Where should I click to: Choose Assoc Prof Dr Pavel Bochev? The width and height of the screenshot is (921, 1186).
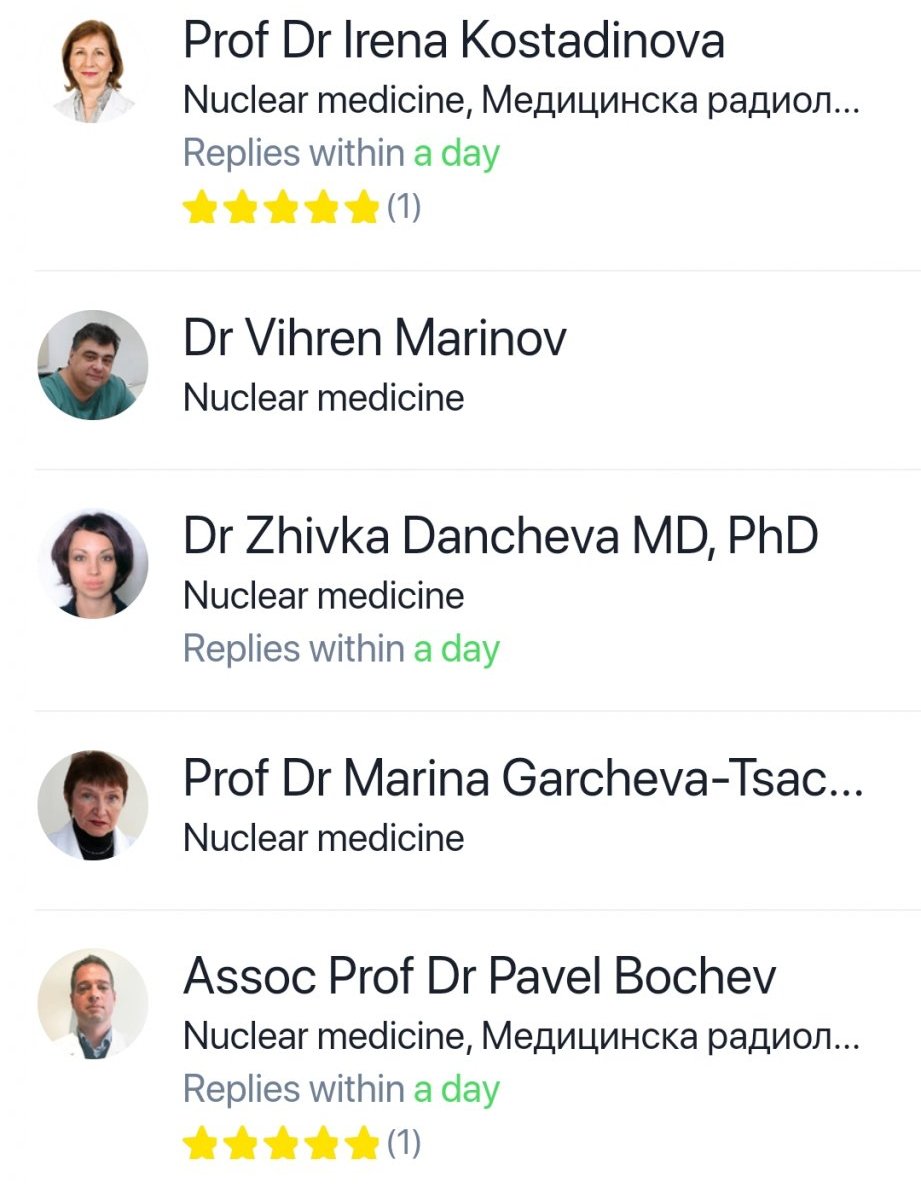pos(479,977)
